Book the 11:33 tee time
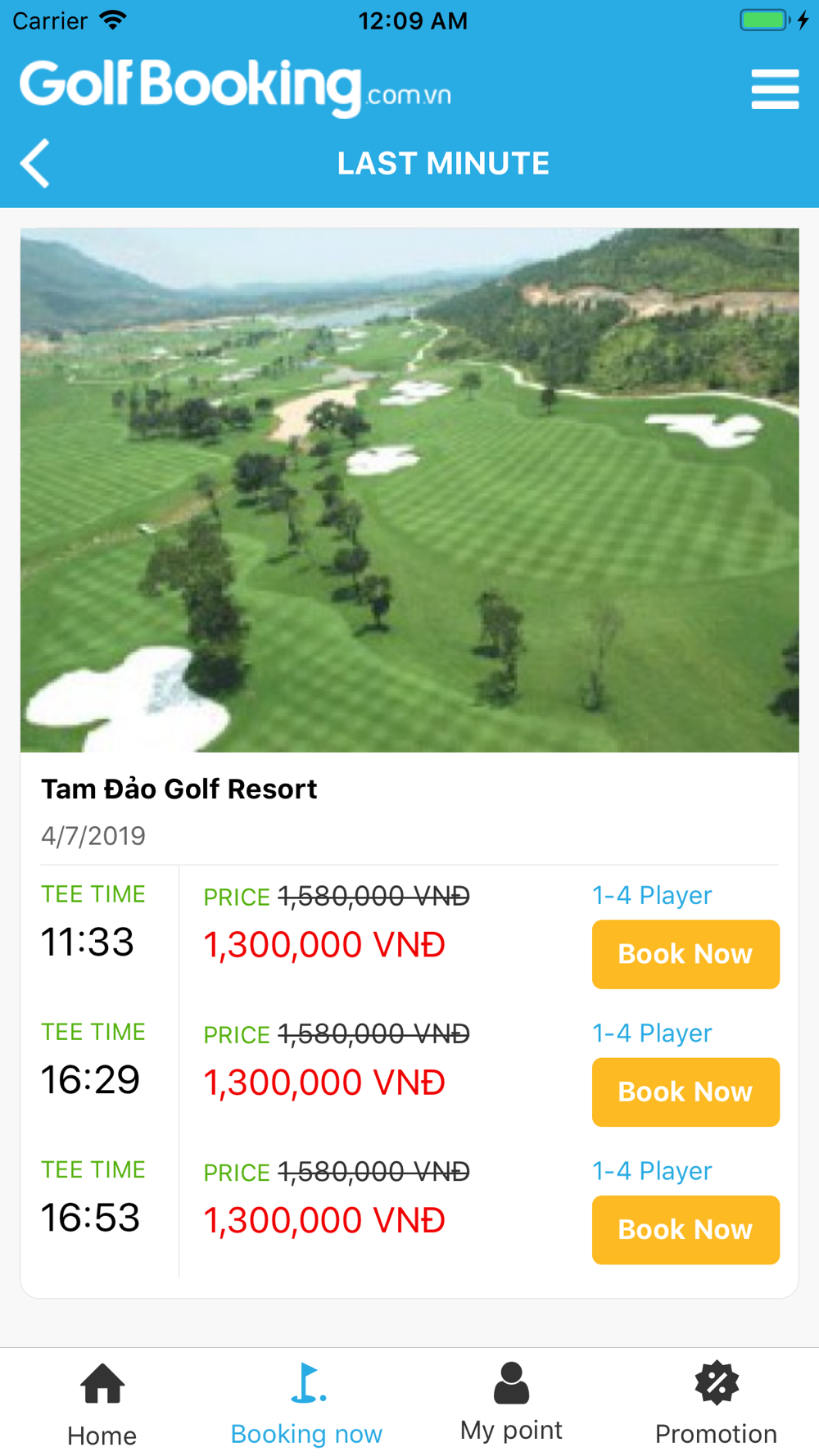The height and width of the screenshot is (1456, 819). tap(686, 954)
